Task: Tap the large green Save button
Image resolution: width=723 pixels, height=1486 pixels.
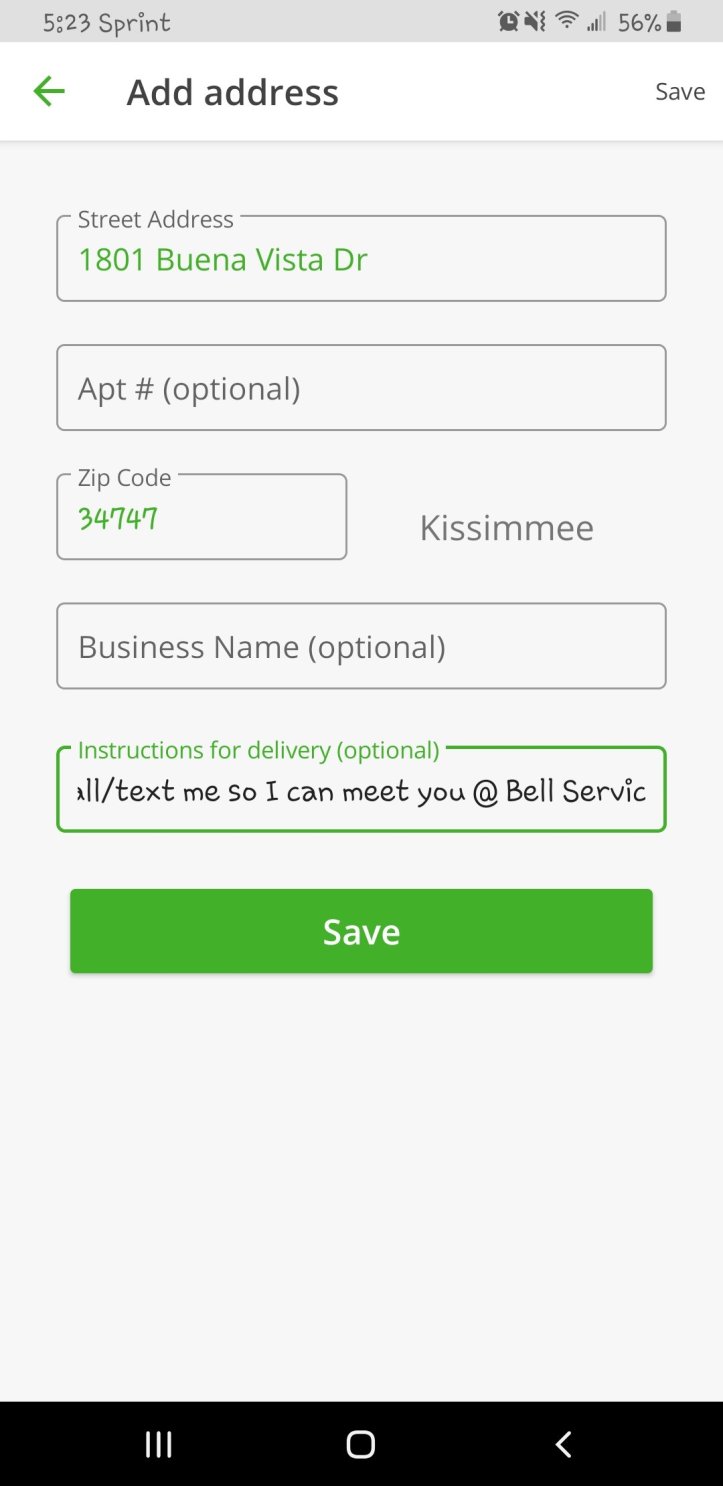Action: [x=361, y=931]
